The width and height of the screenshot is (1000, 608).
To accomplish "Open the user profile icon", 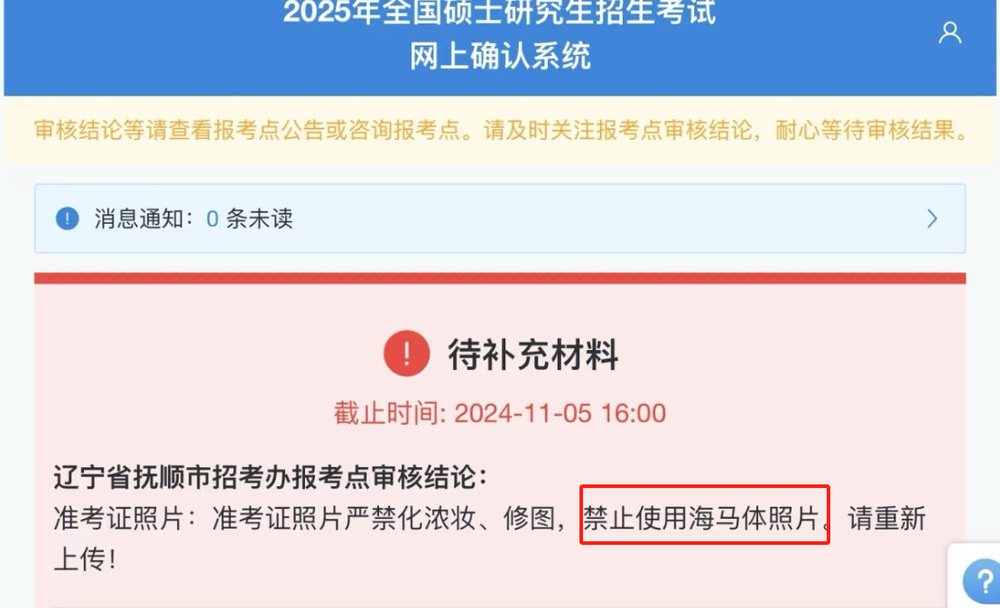I will pyautogui.click(x=949, y=33).
